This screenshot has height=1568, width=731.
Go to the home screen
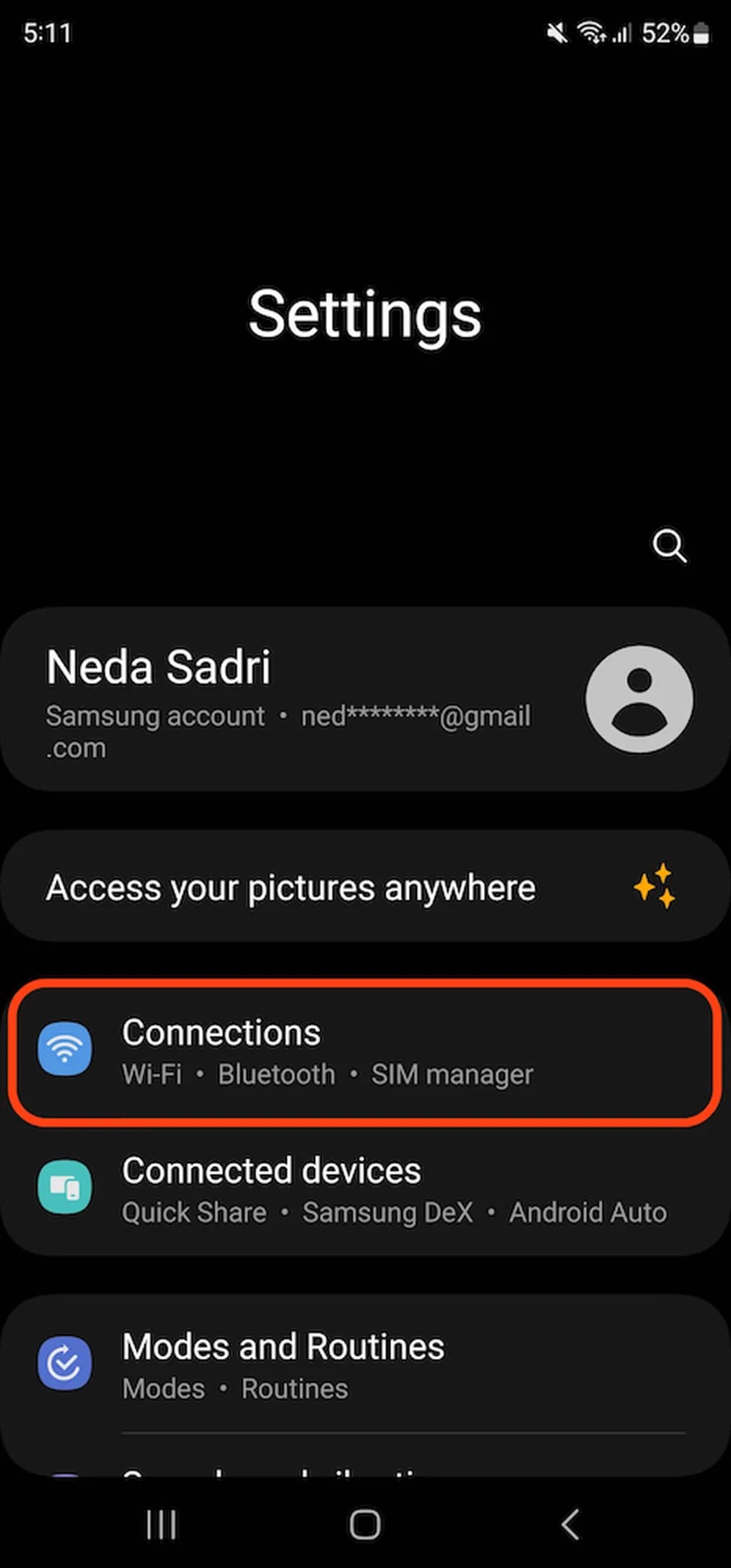365,1525
